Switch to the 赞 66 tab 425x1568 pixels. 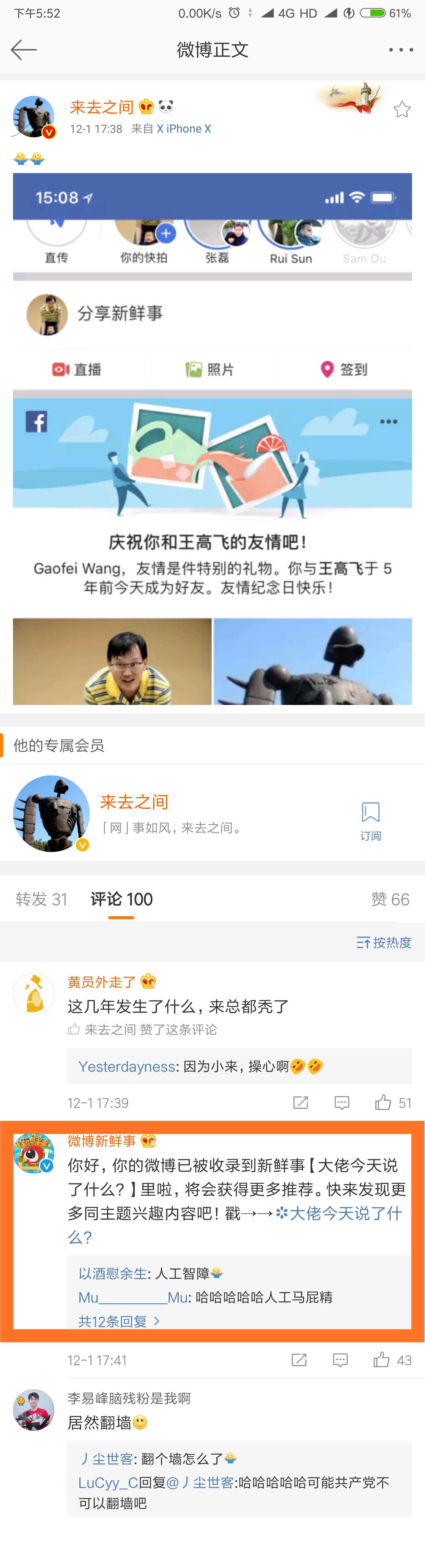click(x=390, y=899)
